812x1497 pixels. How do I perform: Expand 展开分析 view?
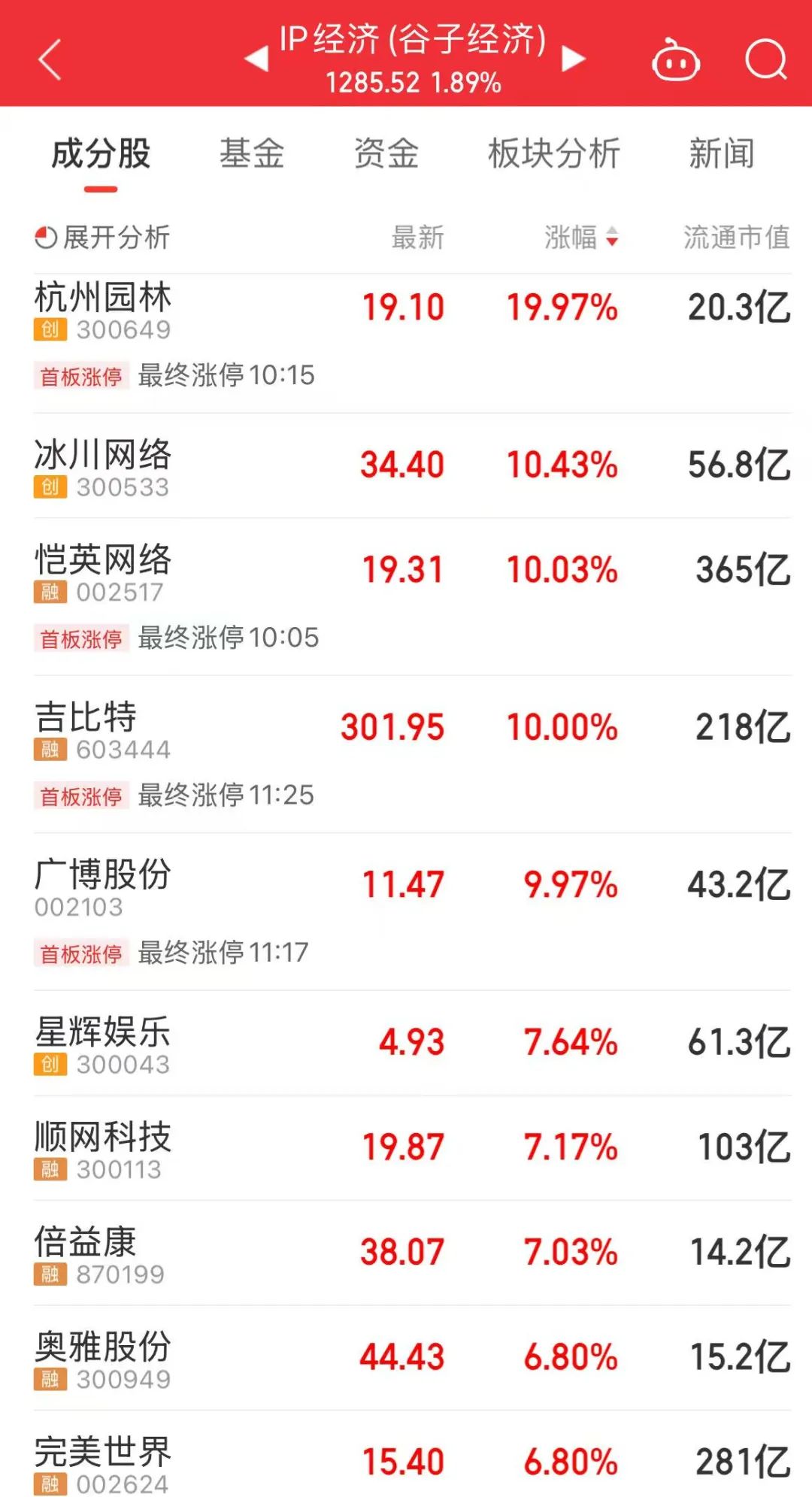coord(102,238)
